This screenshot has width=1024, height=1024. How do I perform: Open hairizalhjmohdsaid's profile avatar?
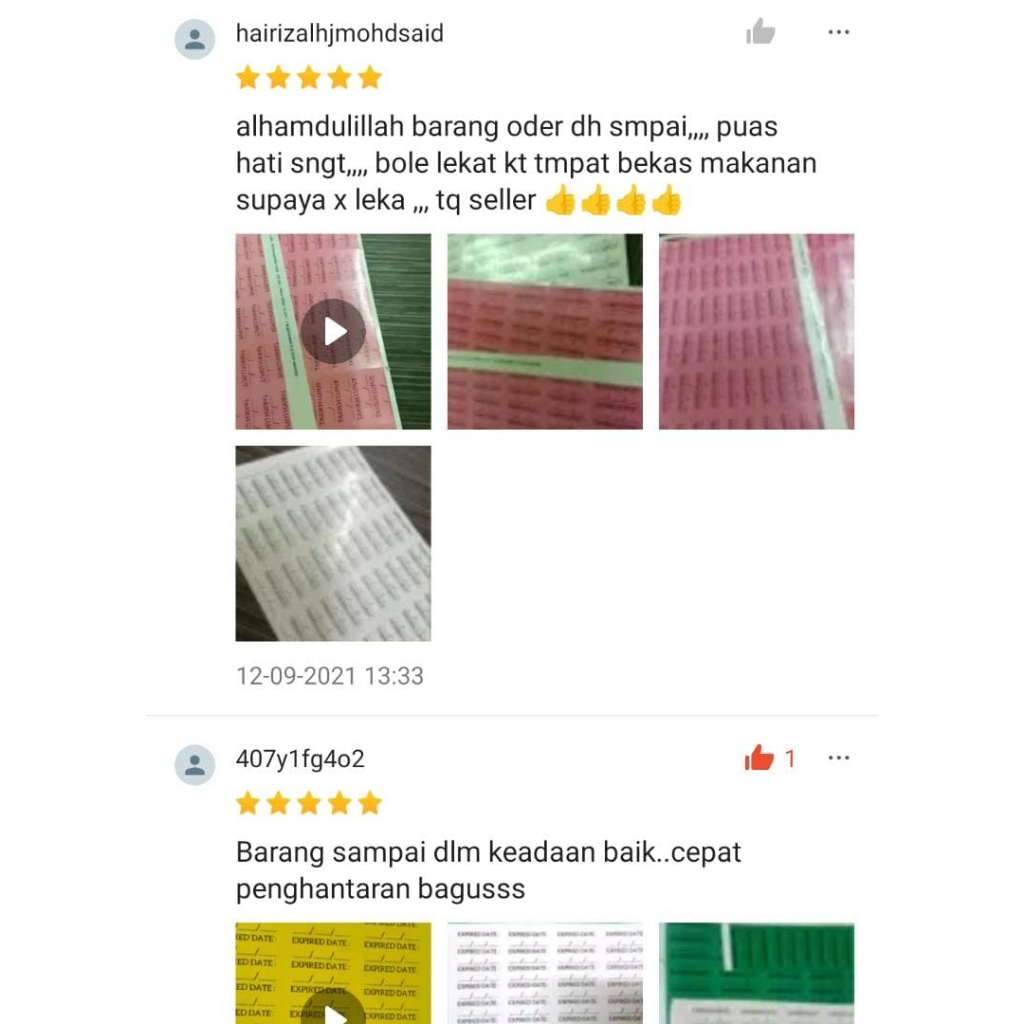click(x=195, y=39)
